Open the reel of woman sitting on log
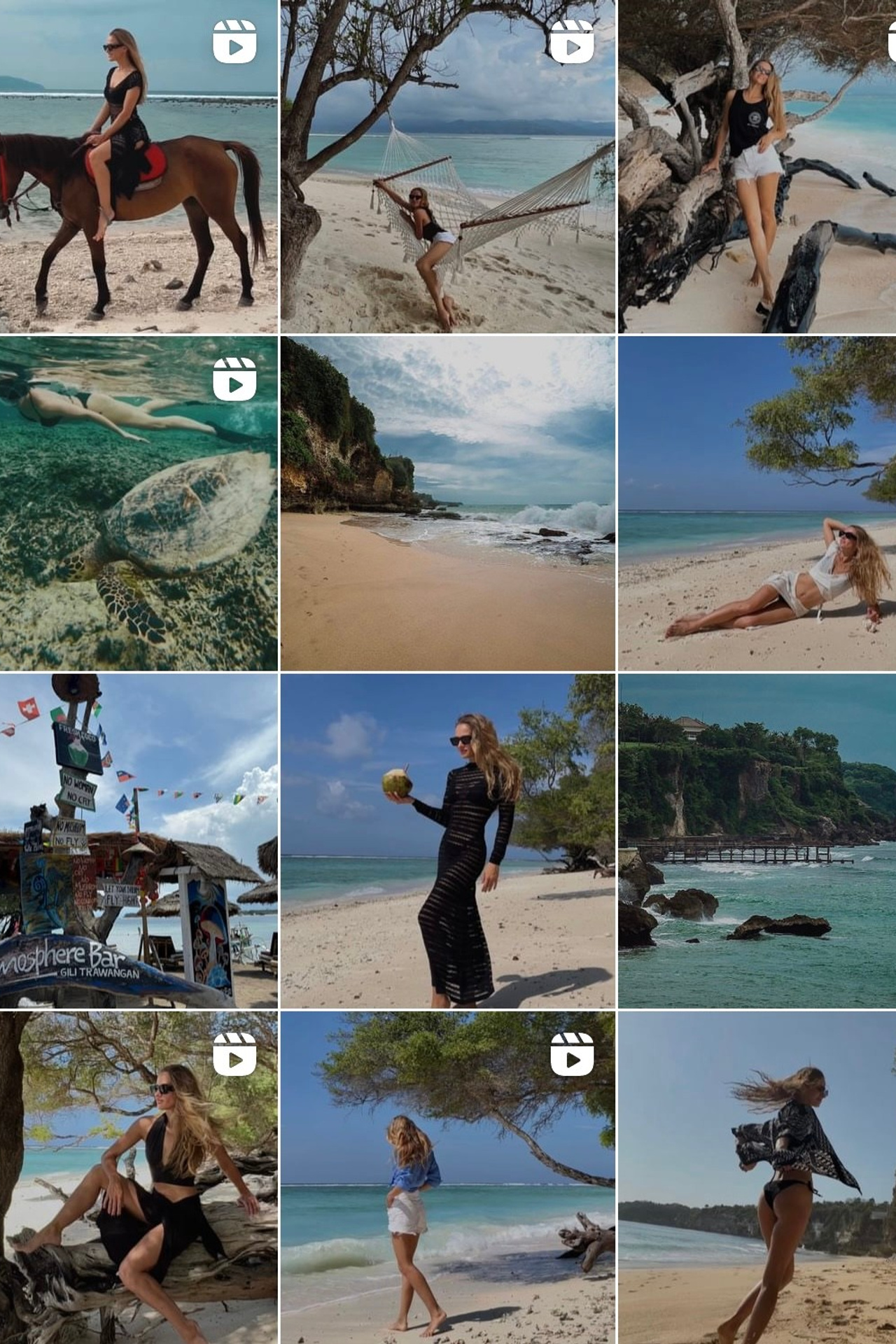The image size is (896, 1344). pyautogui.click(x=139, y=1177)
